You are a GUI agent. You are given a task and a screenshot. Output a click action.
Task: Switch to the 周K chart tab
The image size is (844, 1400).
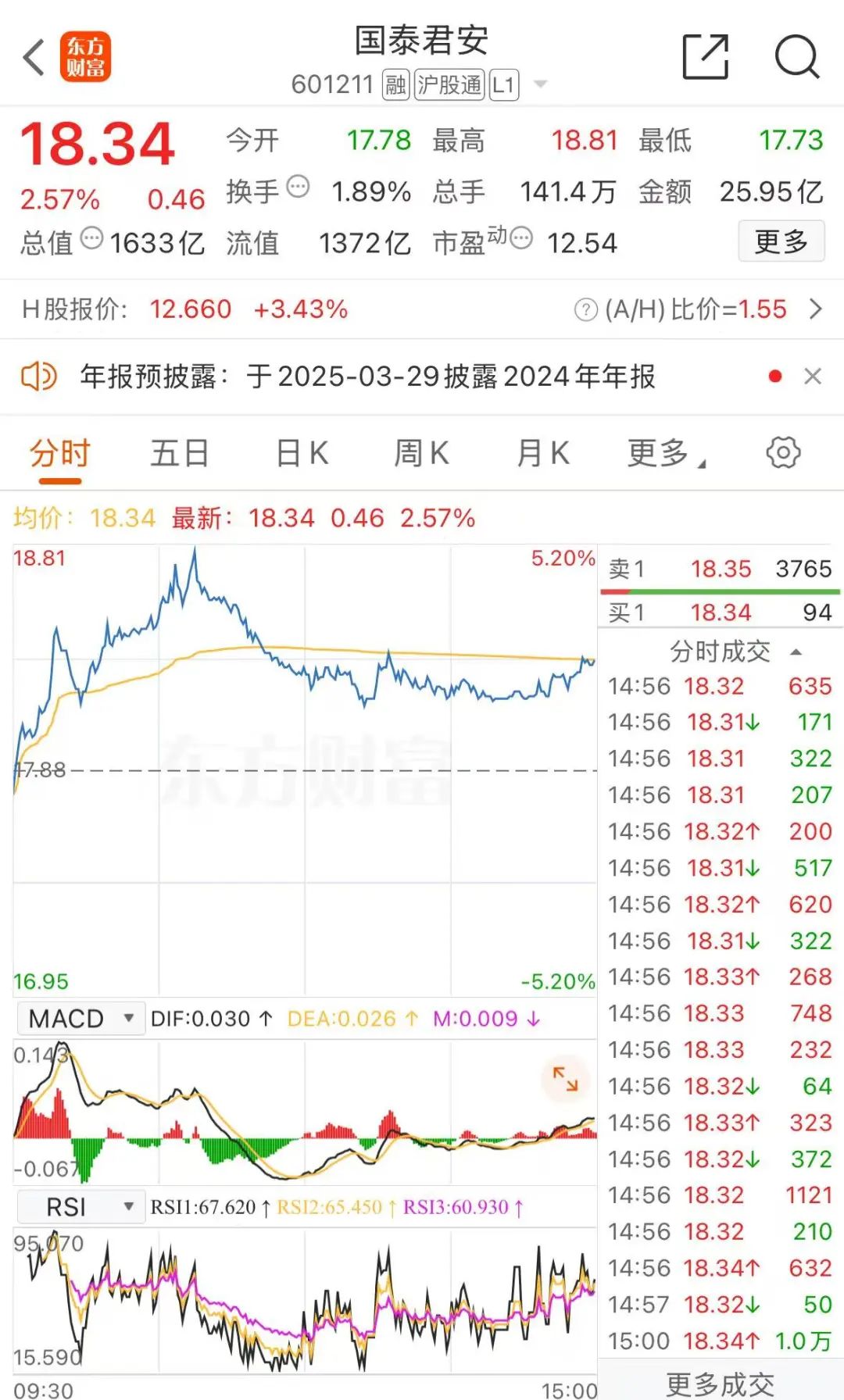(421, 453)
